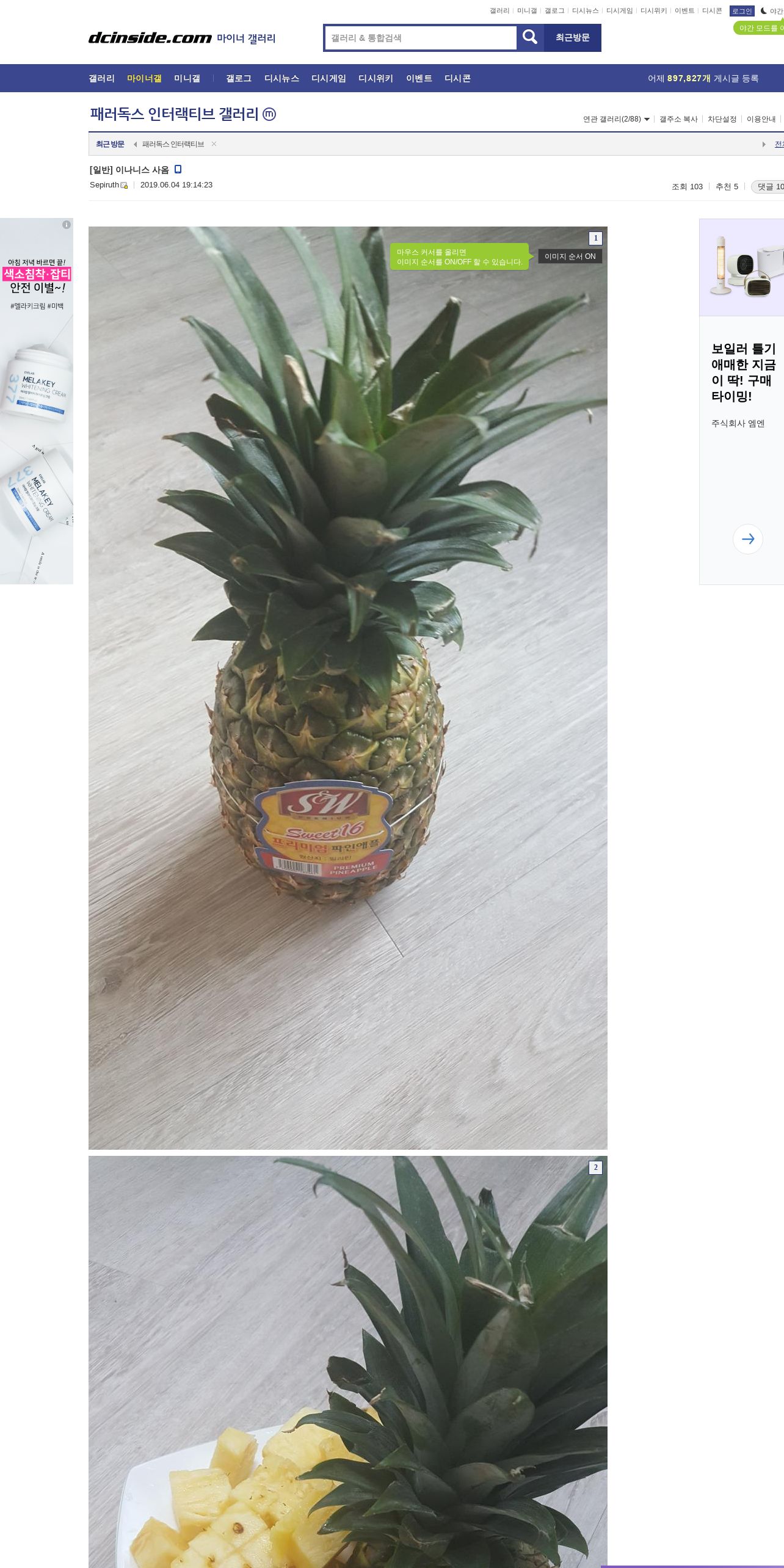784x1568 pixels.
Task: Open 디시게임 in the blue nav bar
Action: 328,78
